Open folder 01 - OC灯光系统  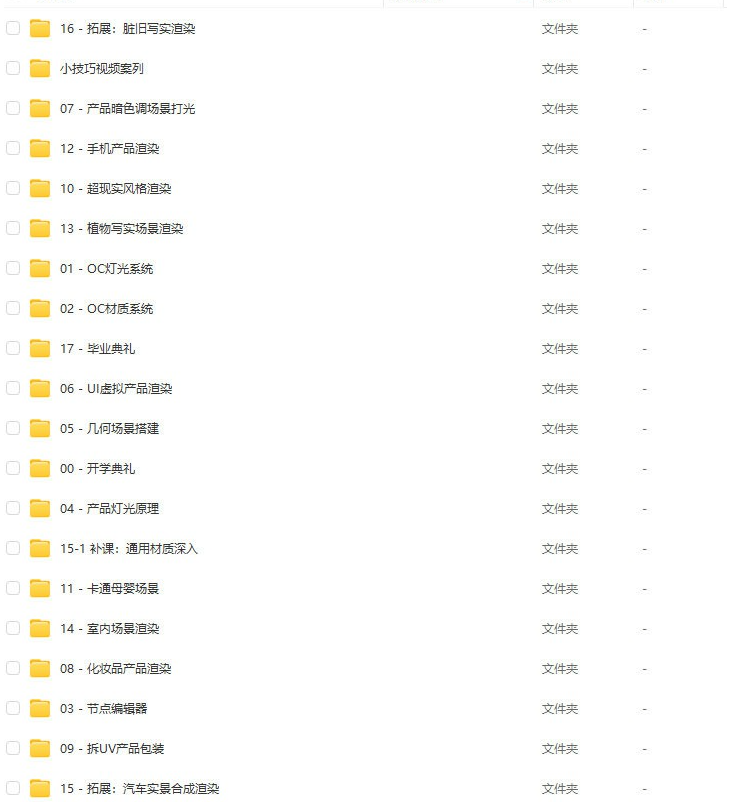pyautogui.click(x=106, y=269)
